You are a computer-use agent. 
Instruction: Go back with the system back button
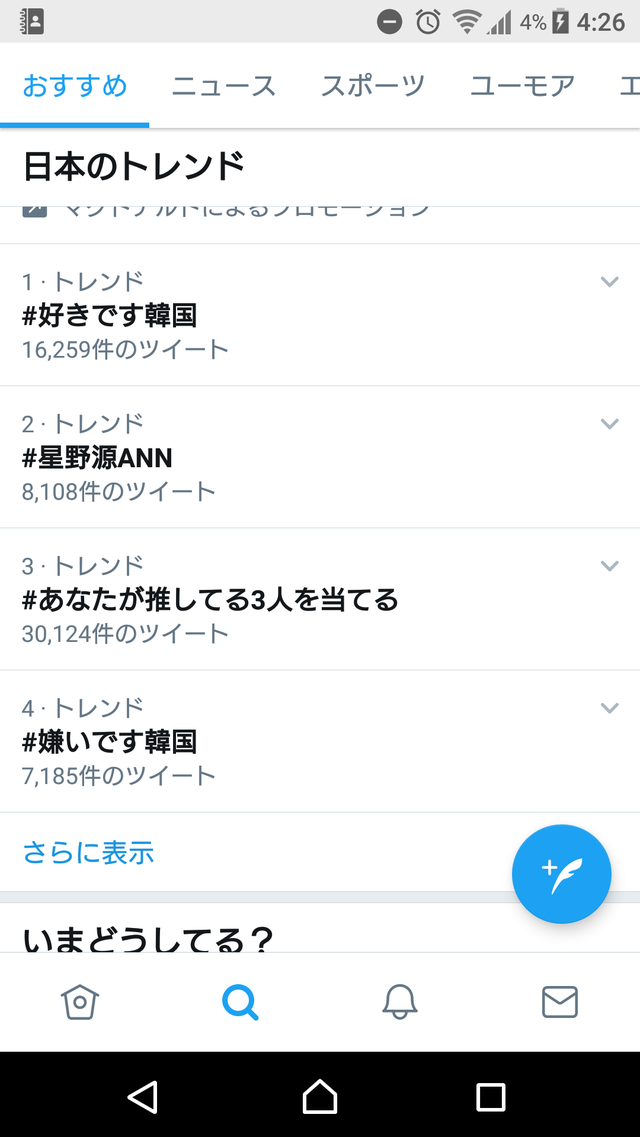[143, 1096]
